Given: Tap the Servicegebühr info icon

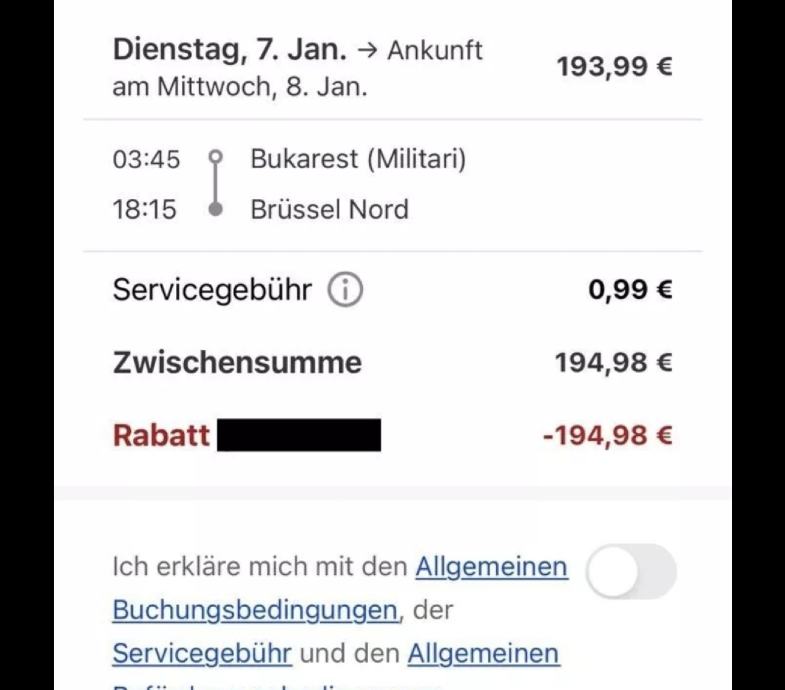Looking at the screenshot, I should (345, 291).
